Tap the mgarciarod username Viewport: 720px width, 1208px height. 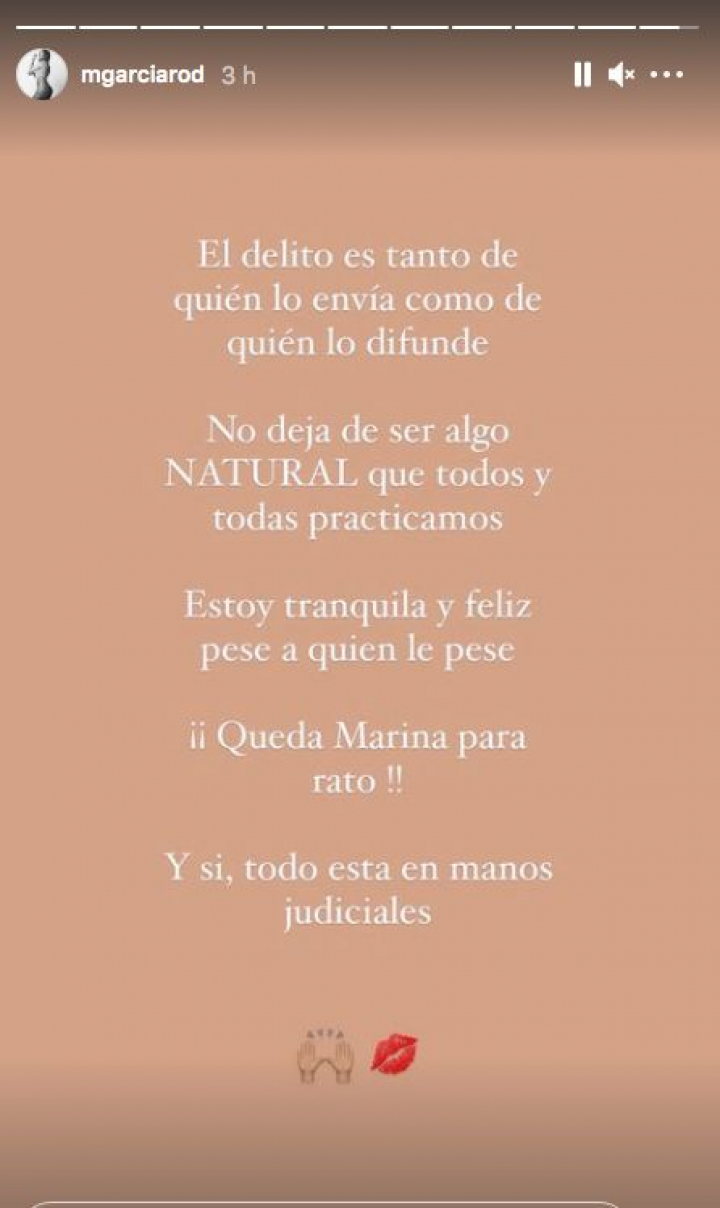coord(143,75)
